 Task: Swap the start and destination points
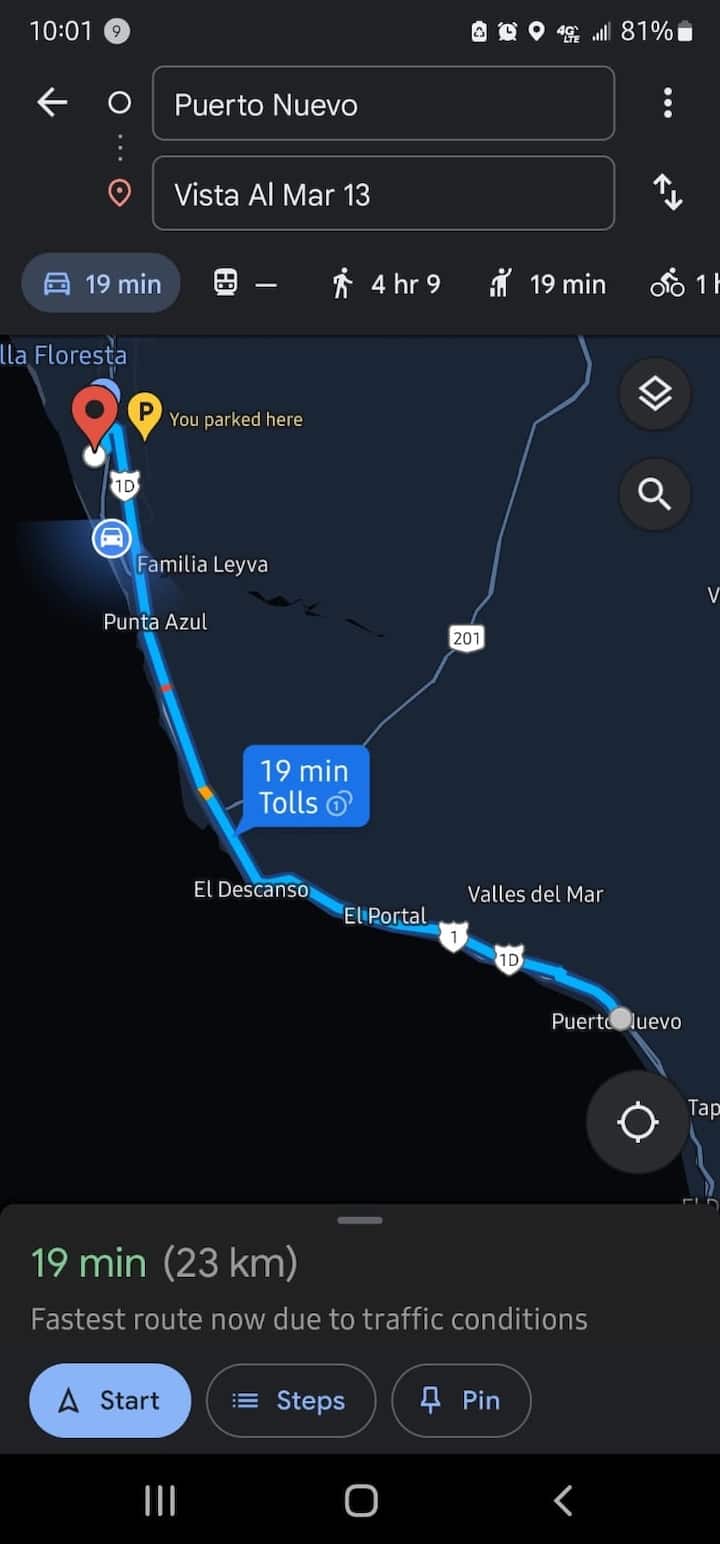click(667, 192)
